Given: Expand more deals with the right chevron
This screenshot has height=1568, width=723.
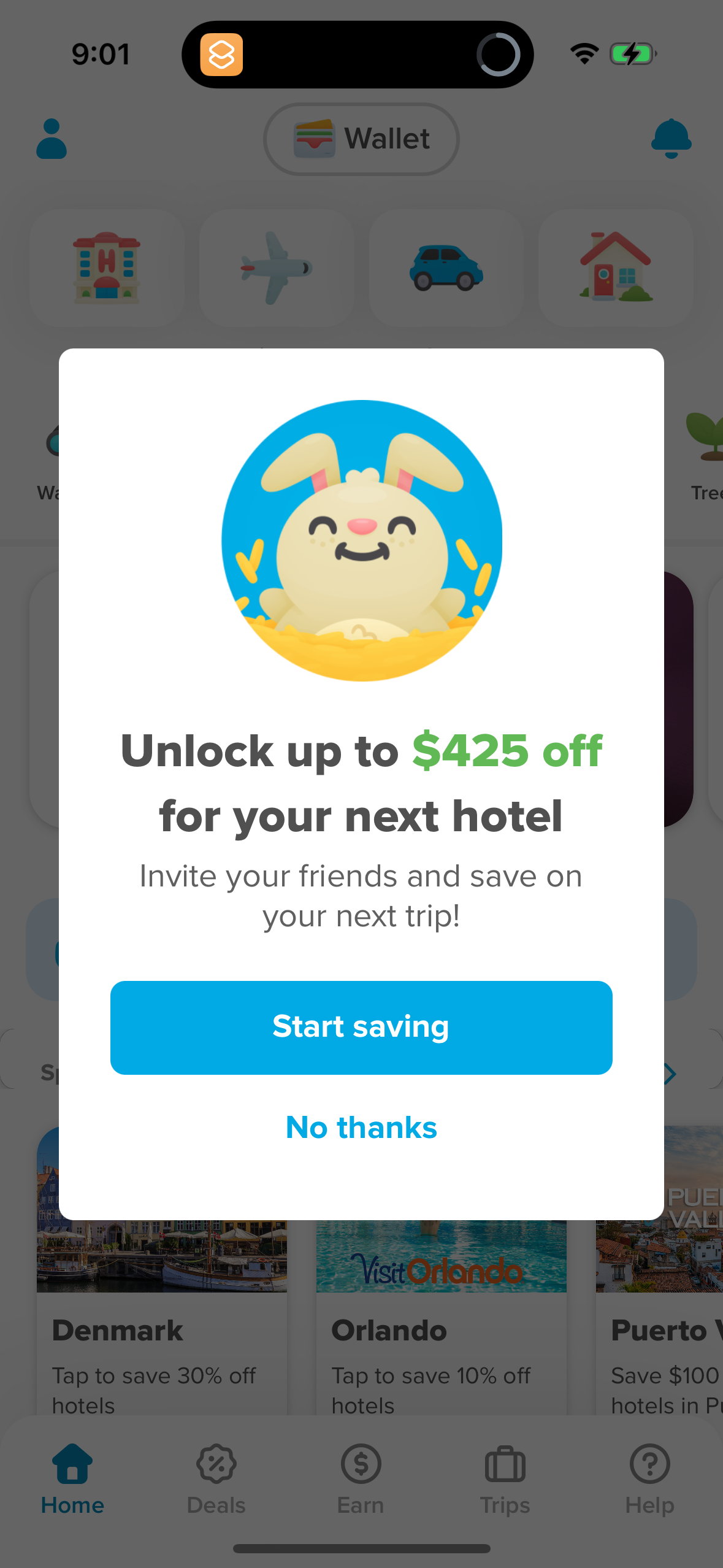Looking at the screenshot, I should (x=670, y=1074).
